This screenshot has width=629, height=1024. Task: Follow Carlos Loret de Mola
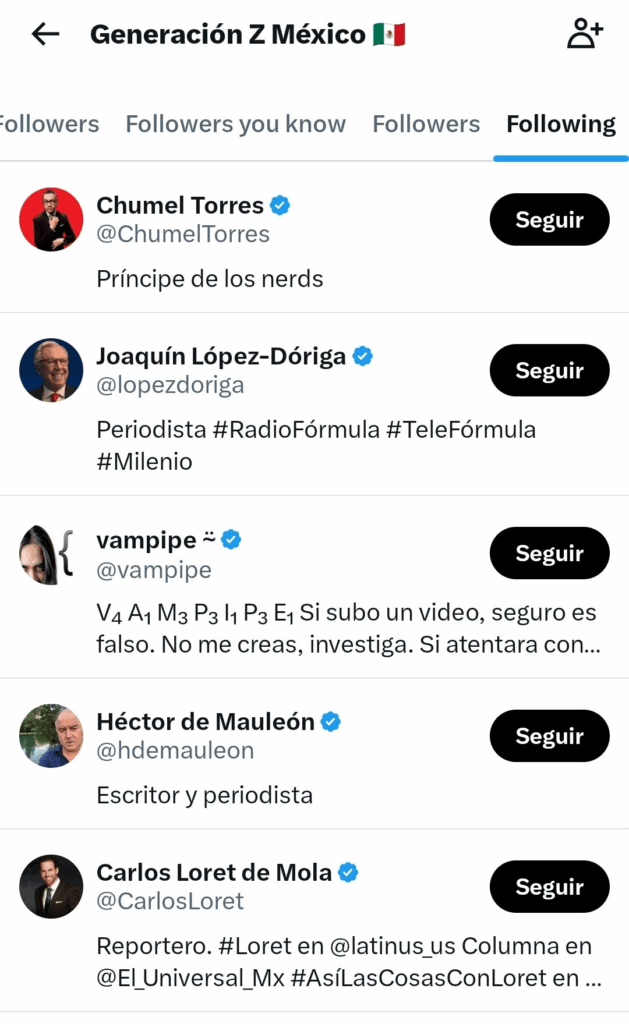549,887
